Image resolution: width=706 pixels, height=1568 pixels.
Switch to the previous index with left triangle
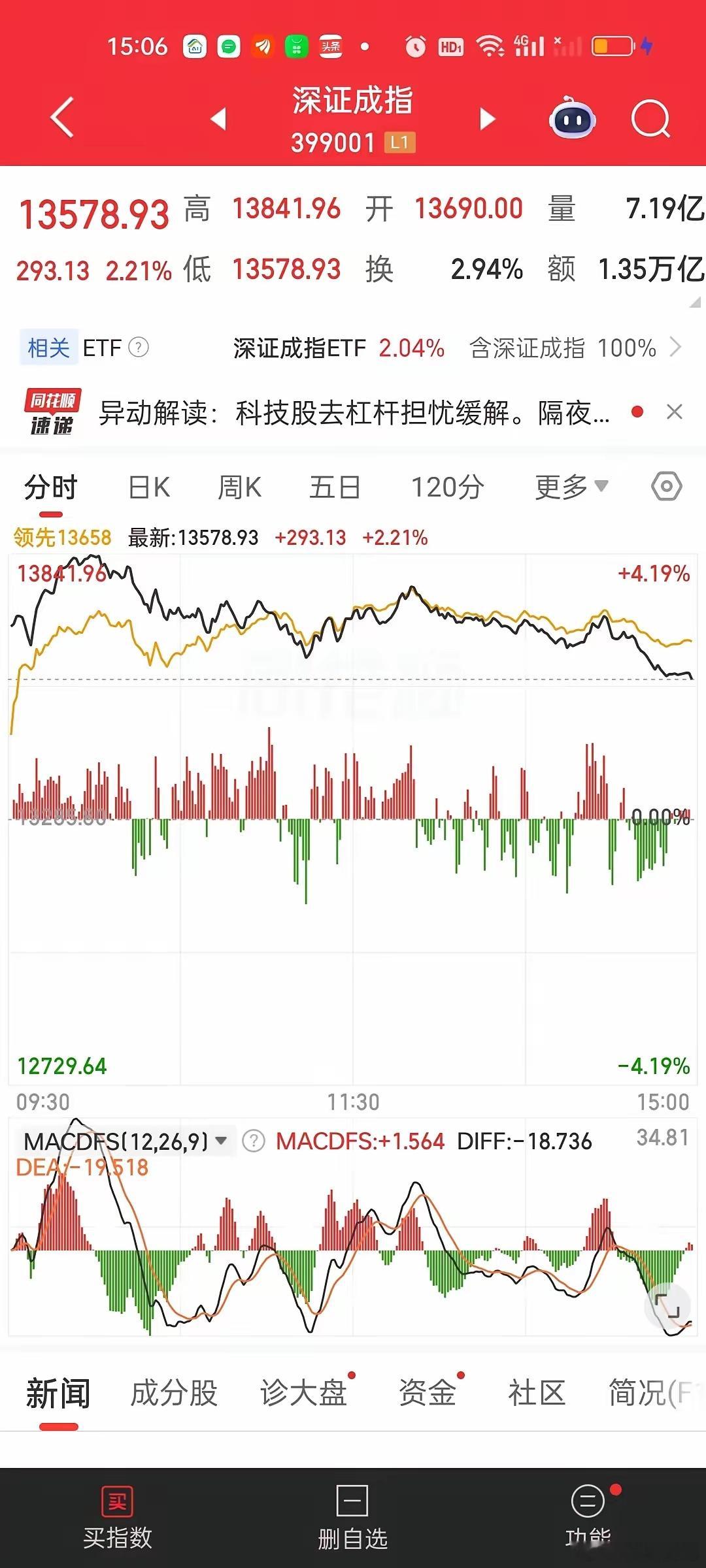point(218,119)
